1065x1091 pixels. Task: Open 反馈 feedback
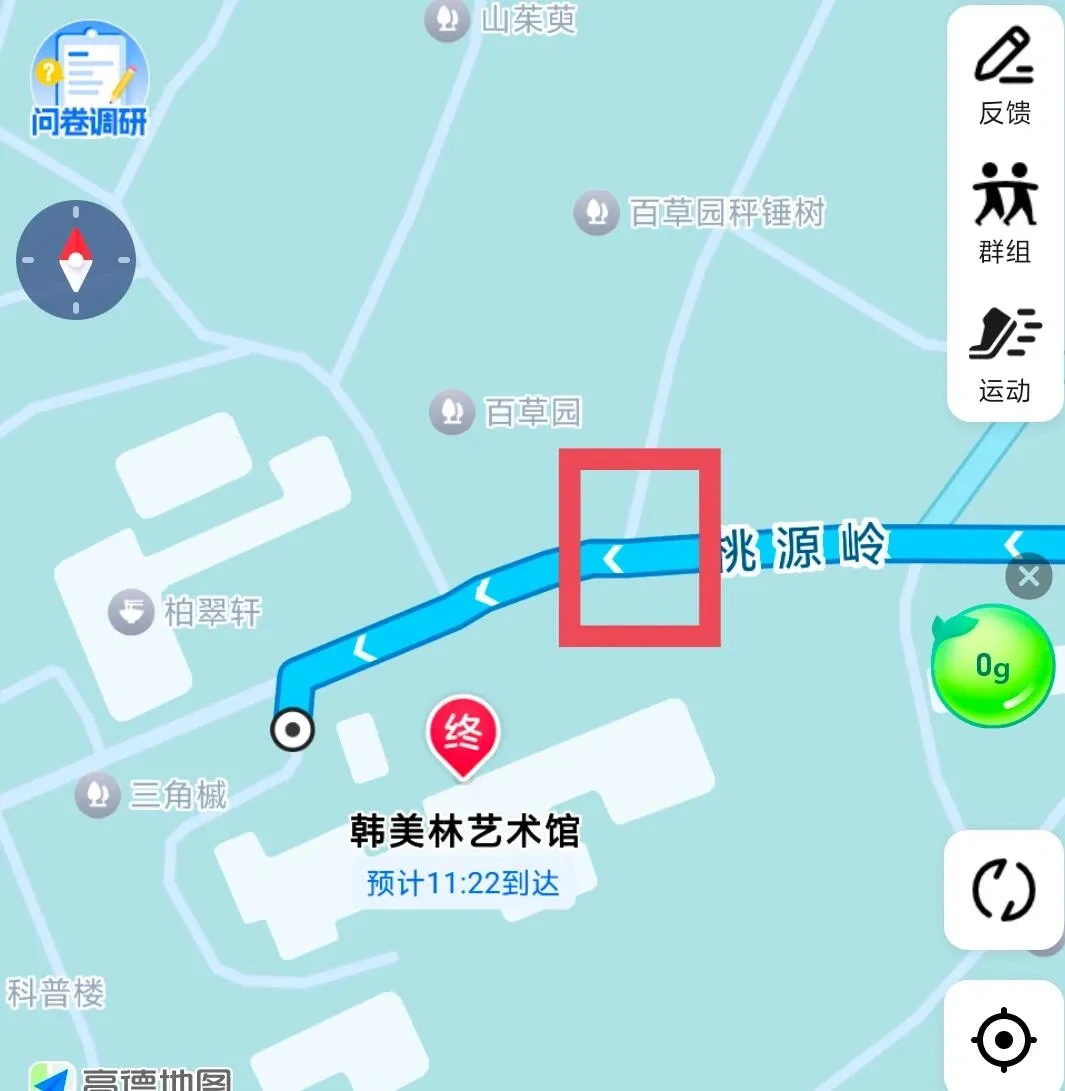point(1004,76)
